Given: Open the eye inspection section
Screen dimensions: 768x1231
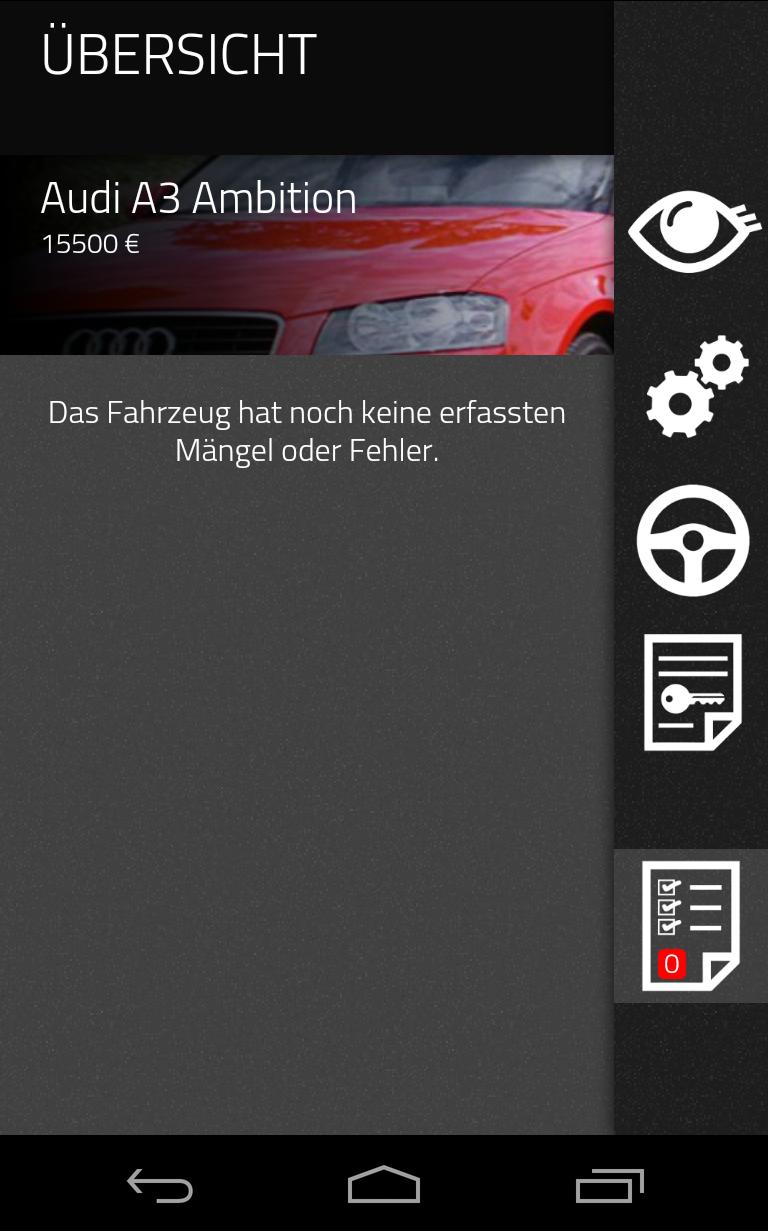Looking at the screenshot, I should pyautogui.click(x=691, y=232).
